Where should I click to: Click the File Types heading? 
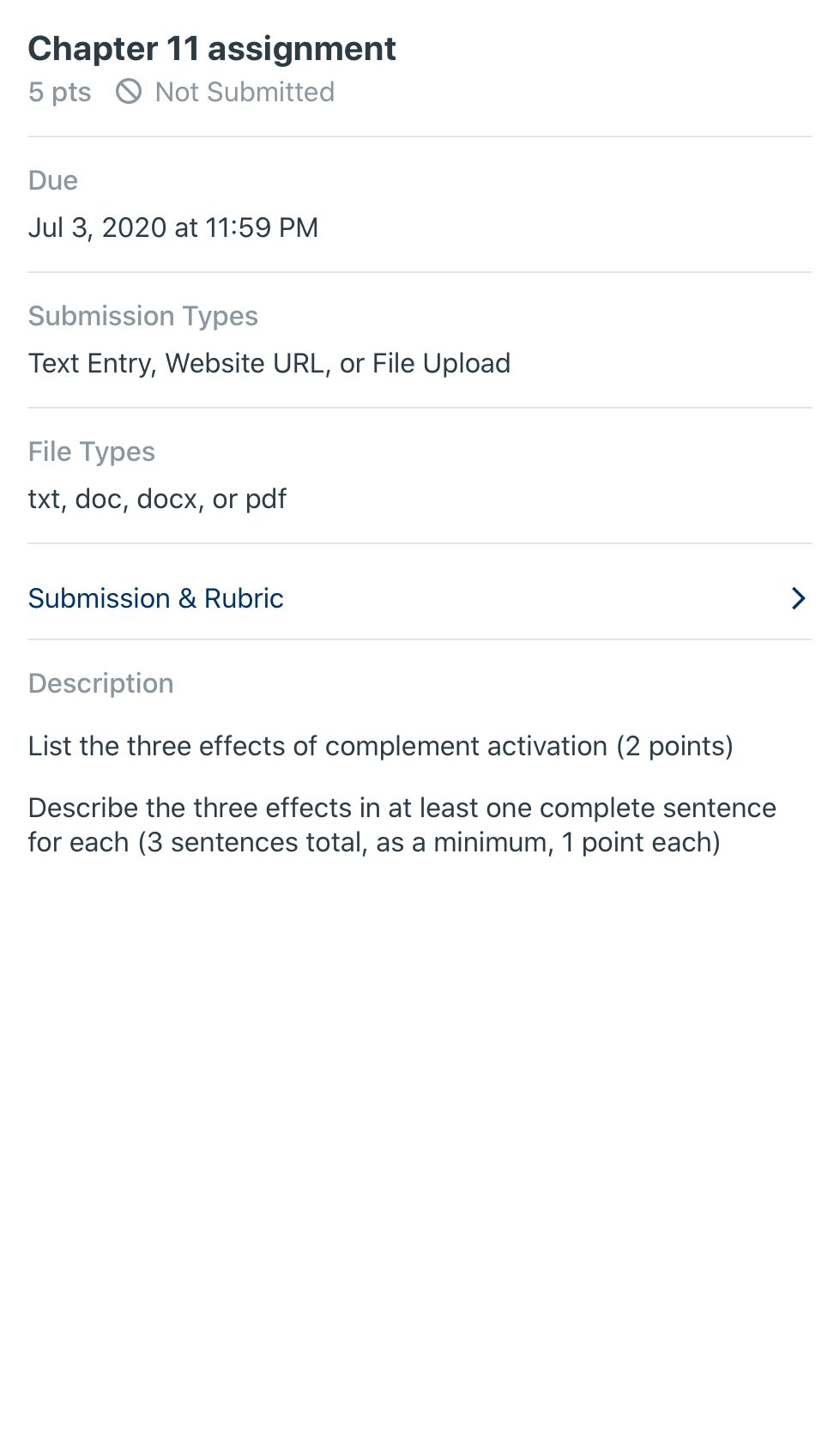point(92,451)
